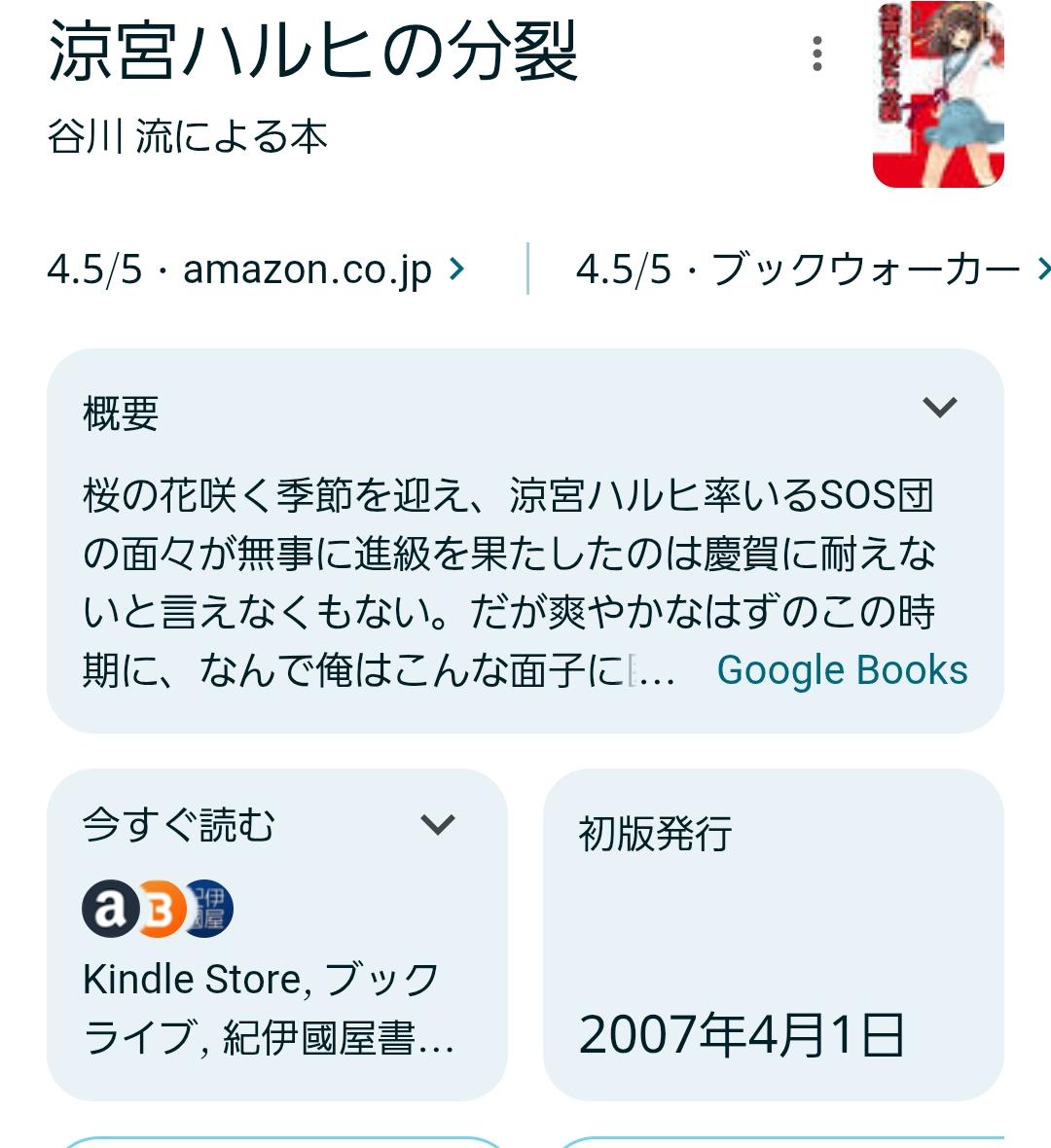Expand the 概要 overview section
Screen dimensions: 1051x1148
tap(939, 408)
